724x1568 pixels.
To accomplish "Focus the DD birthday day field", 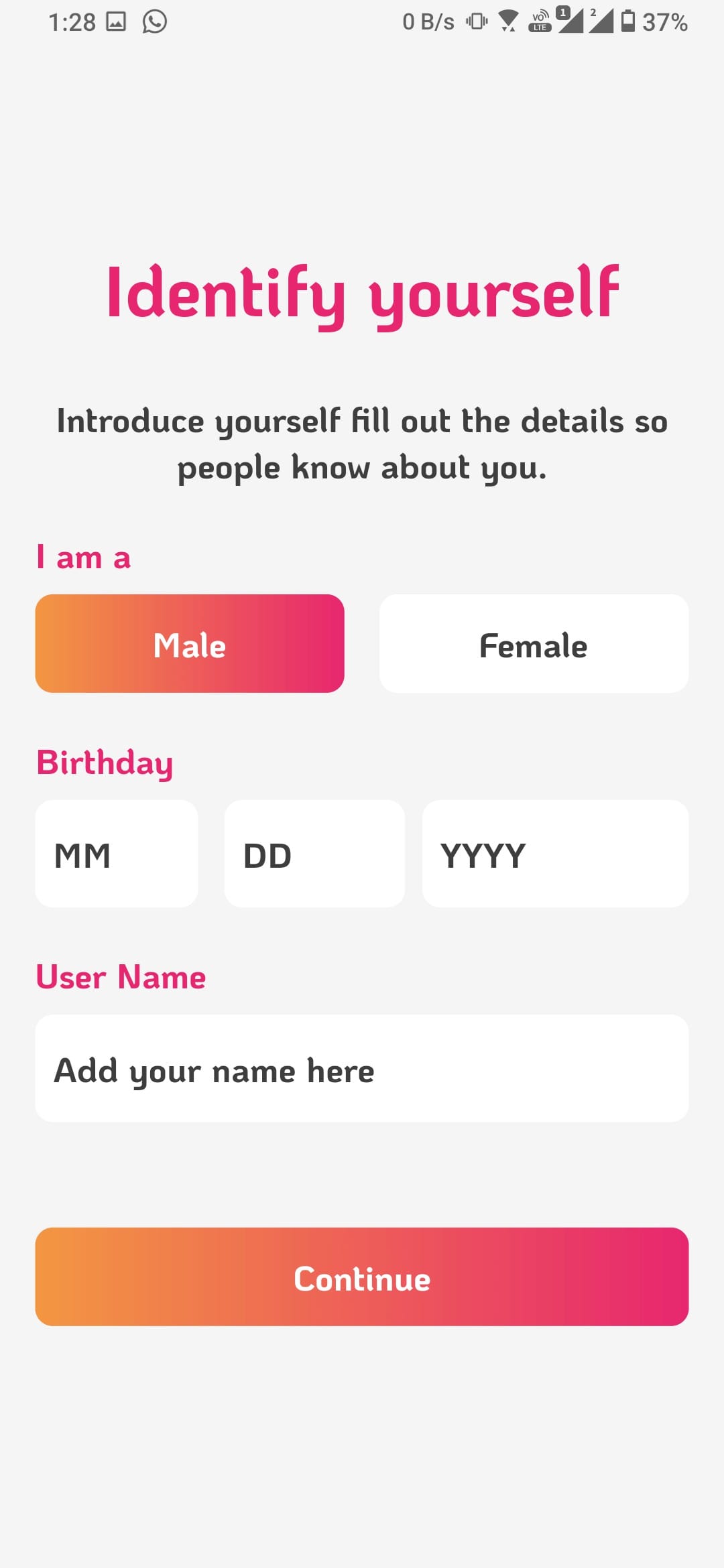I will (x=314, y=854).
